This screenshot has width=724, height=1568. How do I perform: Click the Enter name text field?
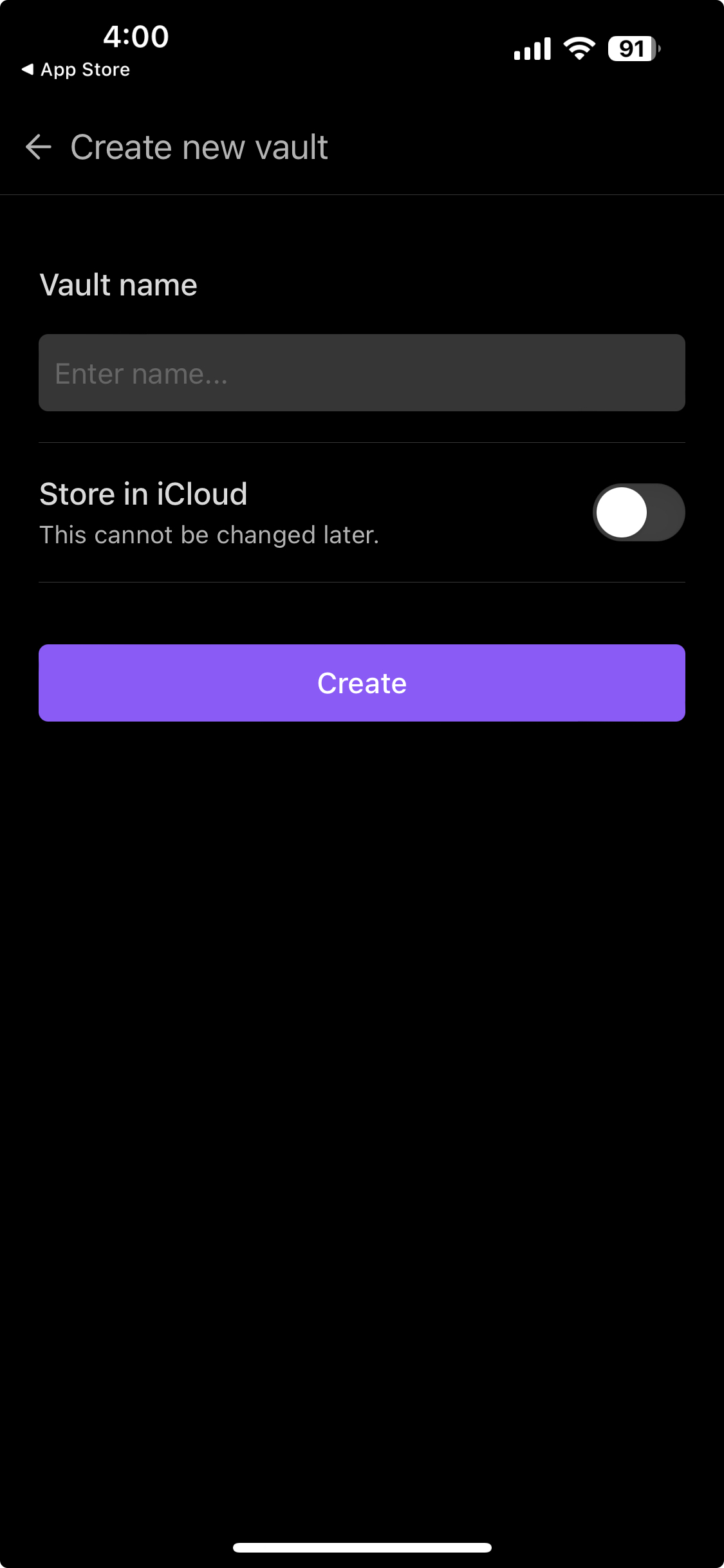[x=362, y=372]
